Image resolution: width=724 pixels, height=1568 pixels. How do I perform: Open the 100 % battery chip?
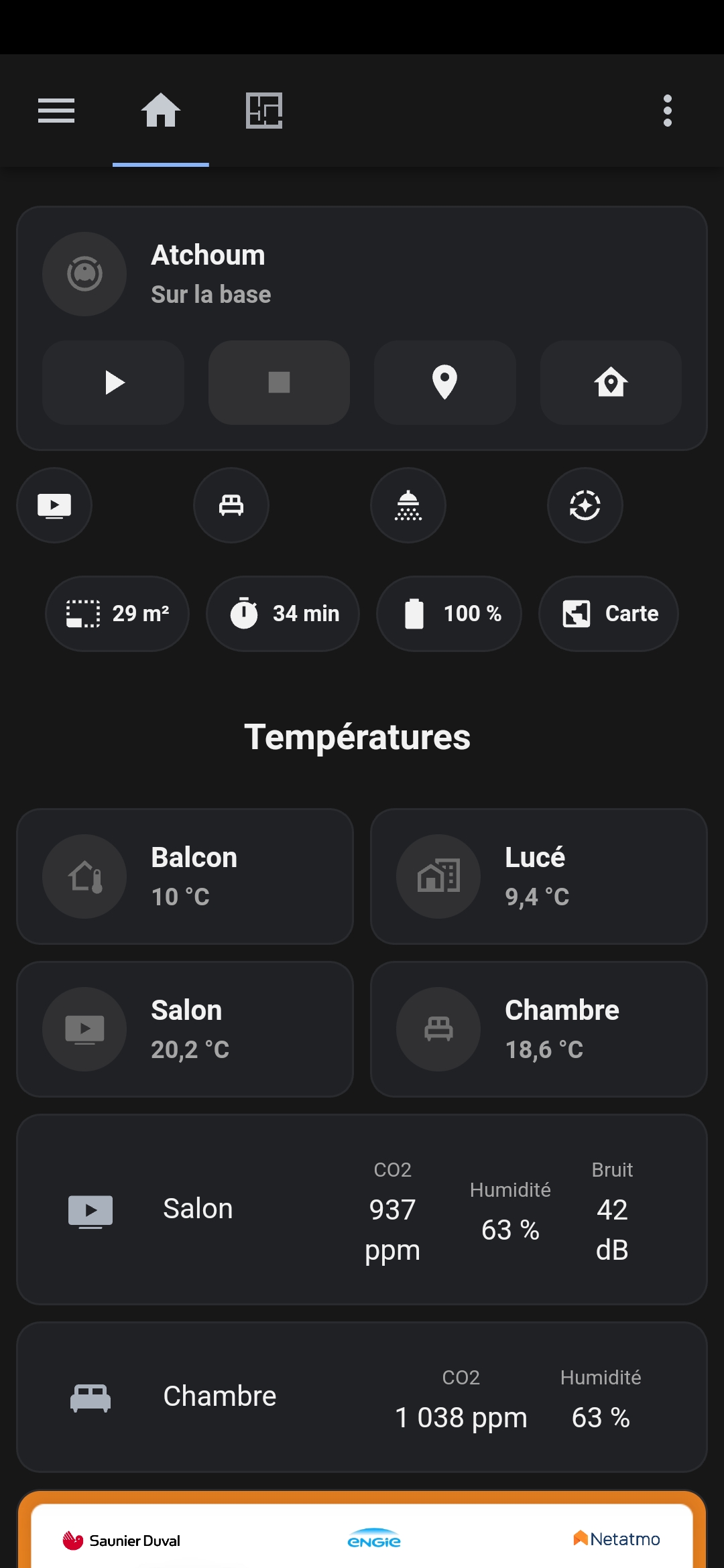[449, 614]
